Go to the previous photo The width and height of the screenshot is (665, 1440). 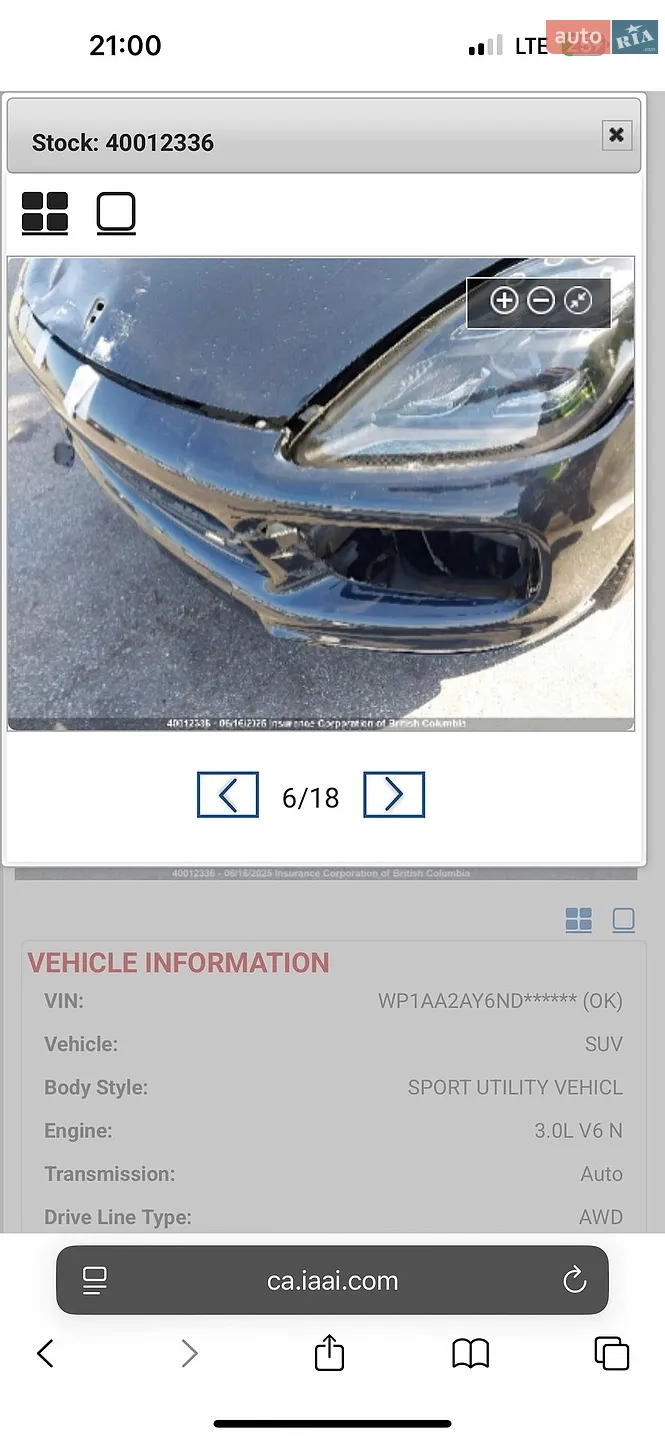coord(228,795)
